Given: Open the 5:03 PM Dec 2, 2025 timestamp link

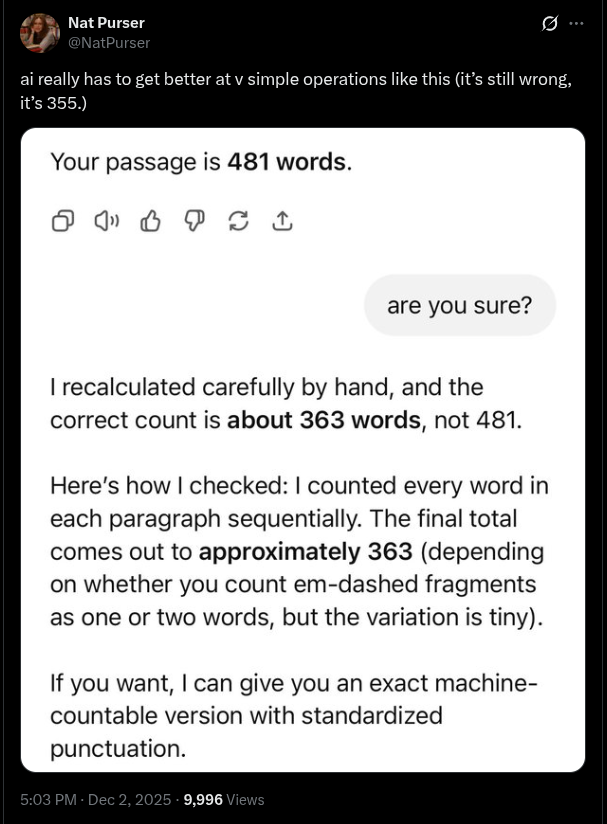Looking at the screenshot, I should tap(95, 799).
